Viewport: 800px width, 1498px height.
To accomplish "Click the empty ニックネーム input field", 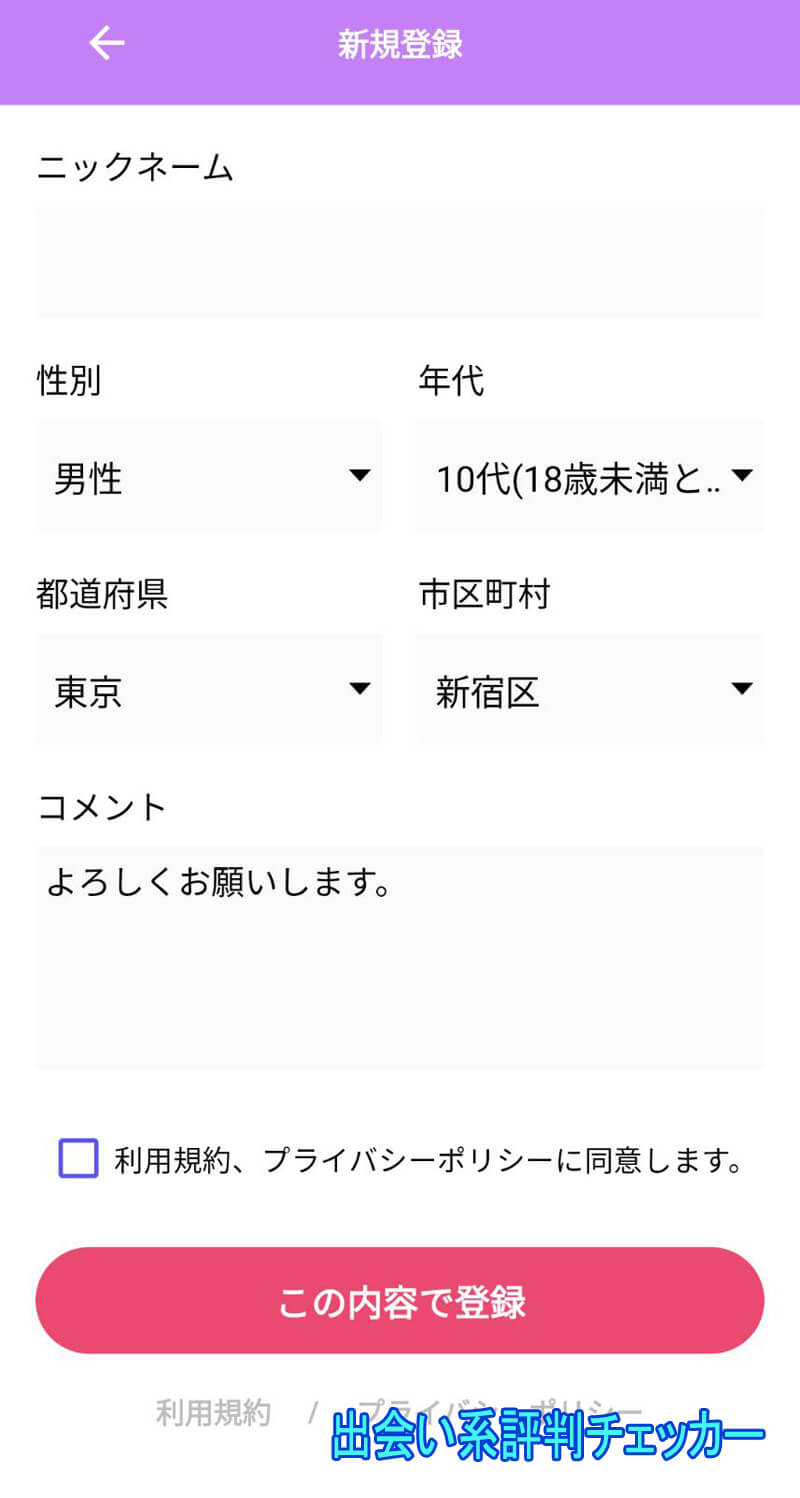I will 400,263.
